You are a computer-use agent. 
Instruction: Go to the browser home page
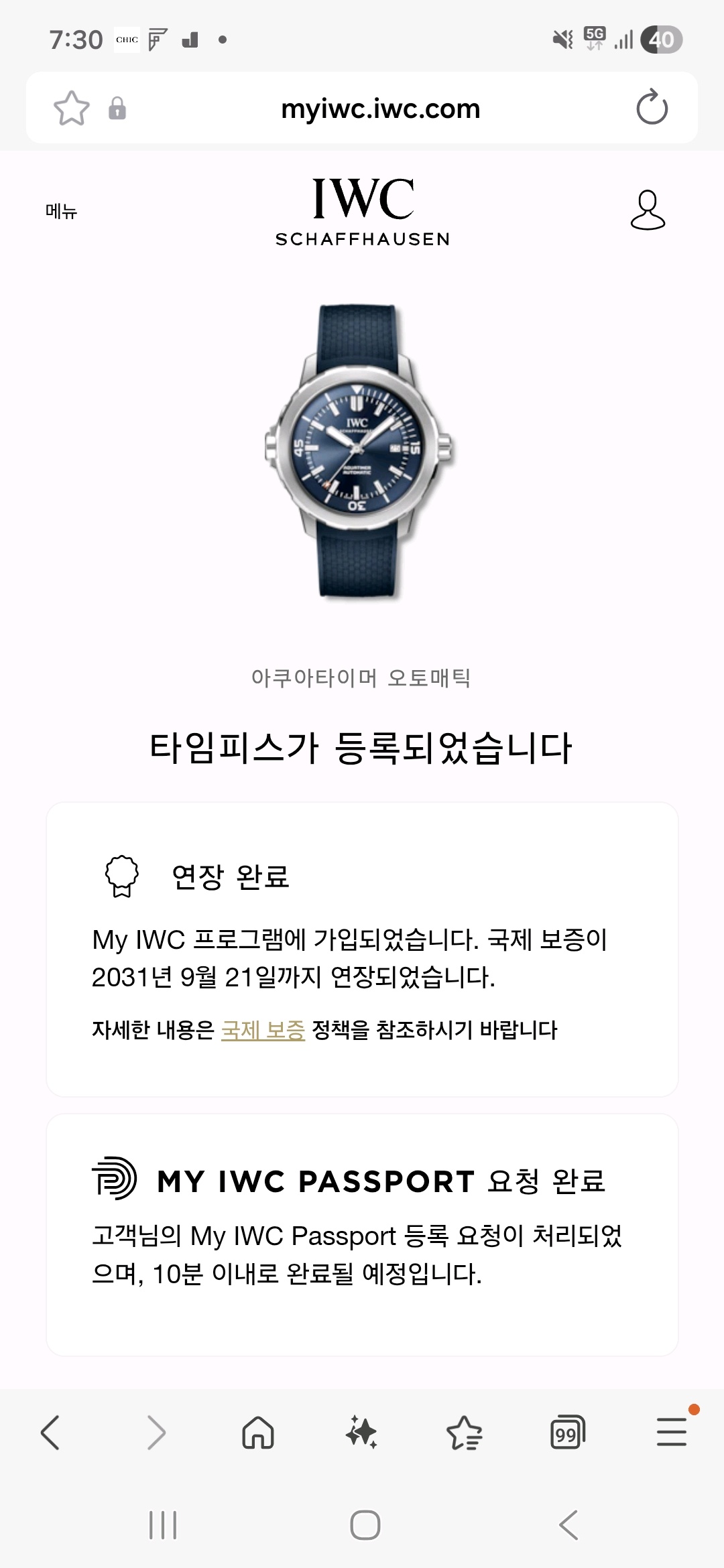point(258,1433)
